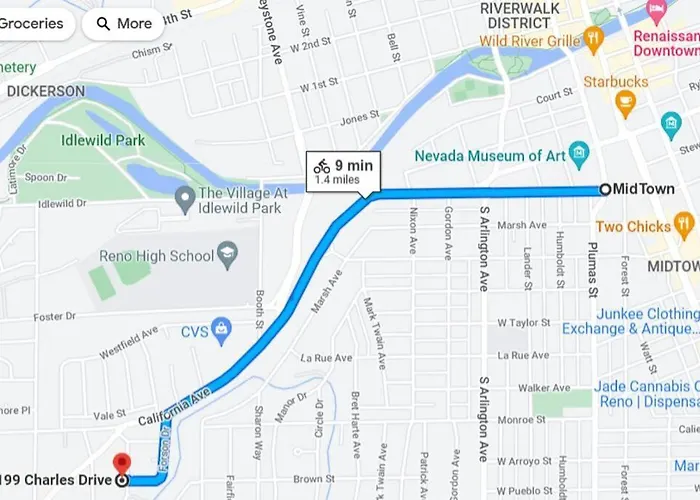700x500 pixels.
Task: Select the Reno High School marker
Action: tap(228, 251)
